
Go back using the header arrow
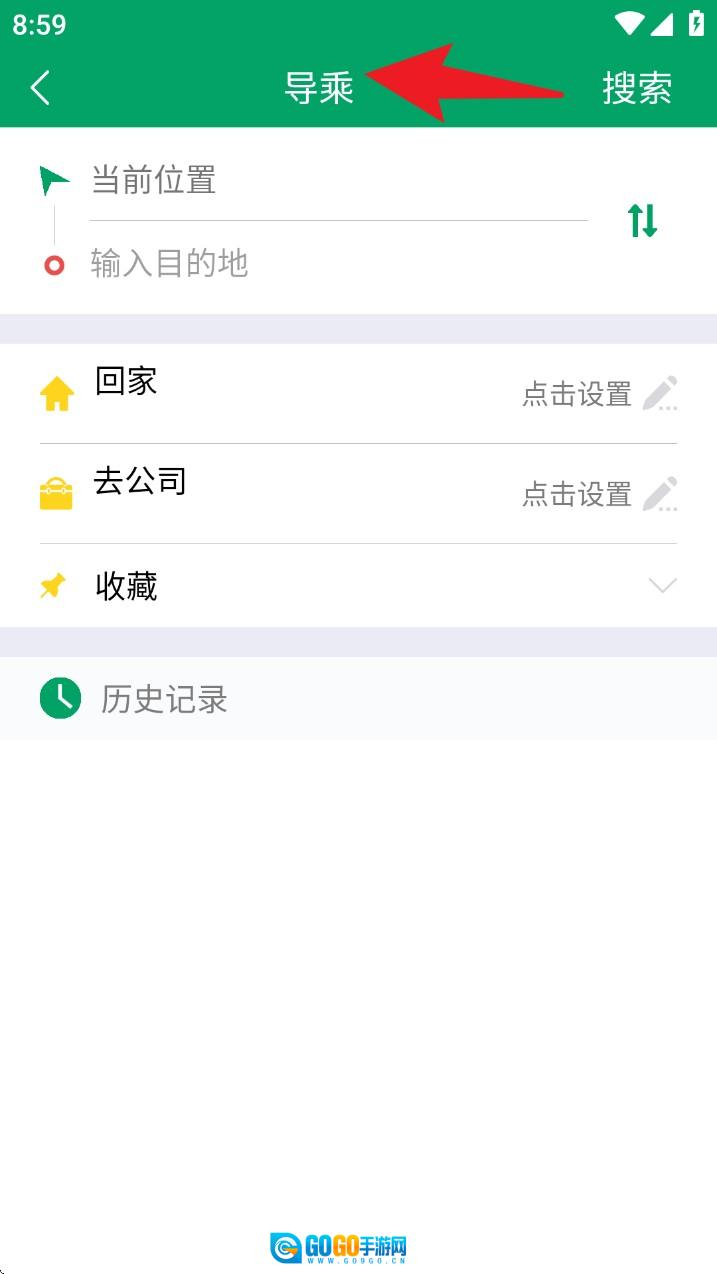coord(40,88)
